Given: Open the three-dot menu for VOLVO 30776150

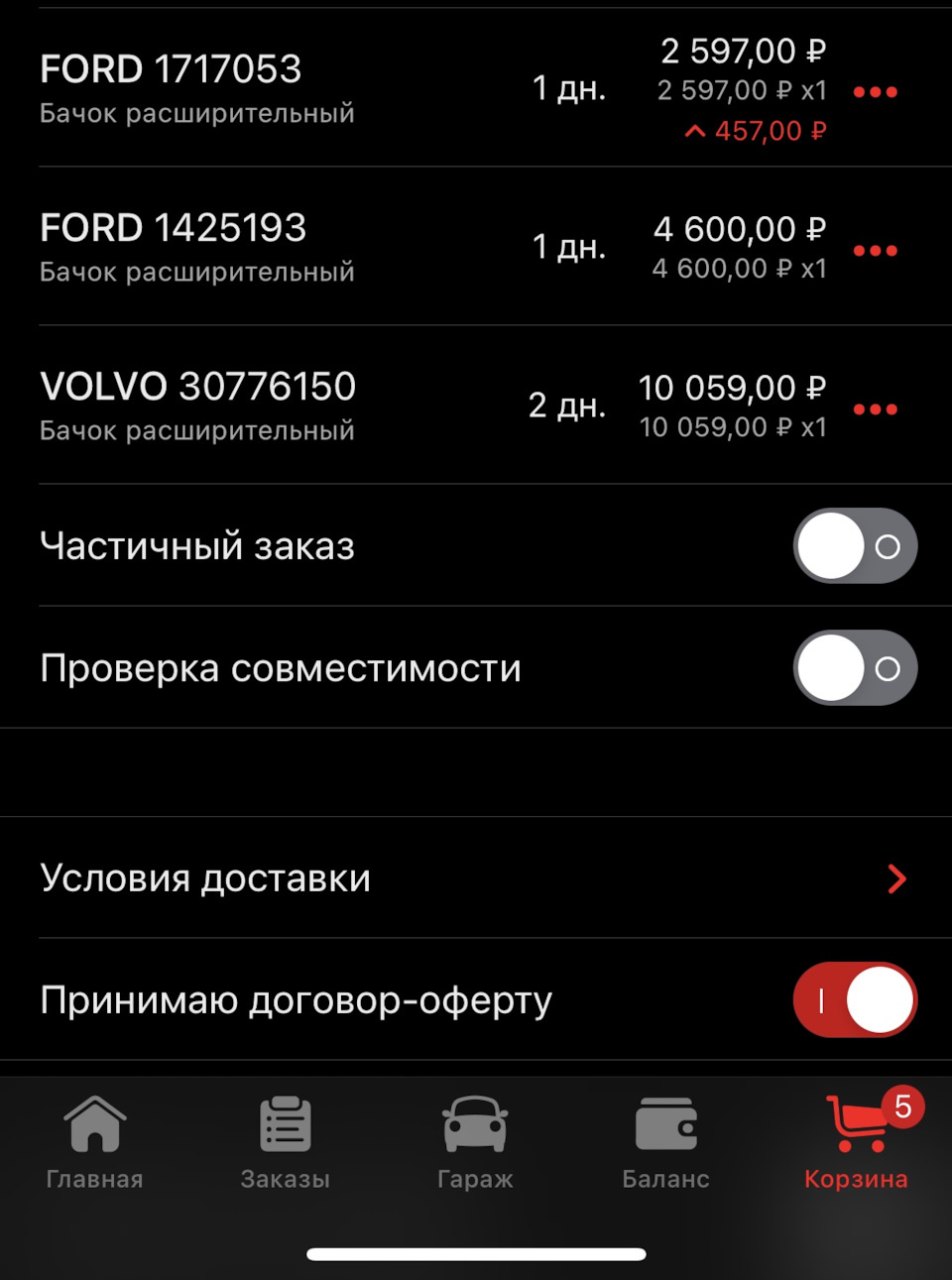Looking at the screenshot, I should click(875, 409).
